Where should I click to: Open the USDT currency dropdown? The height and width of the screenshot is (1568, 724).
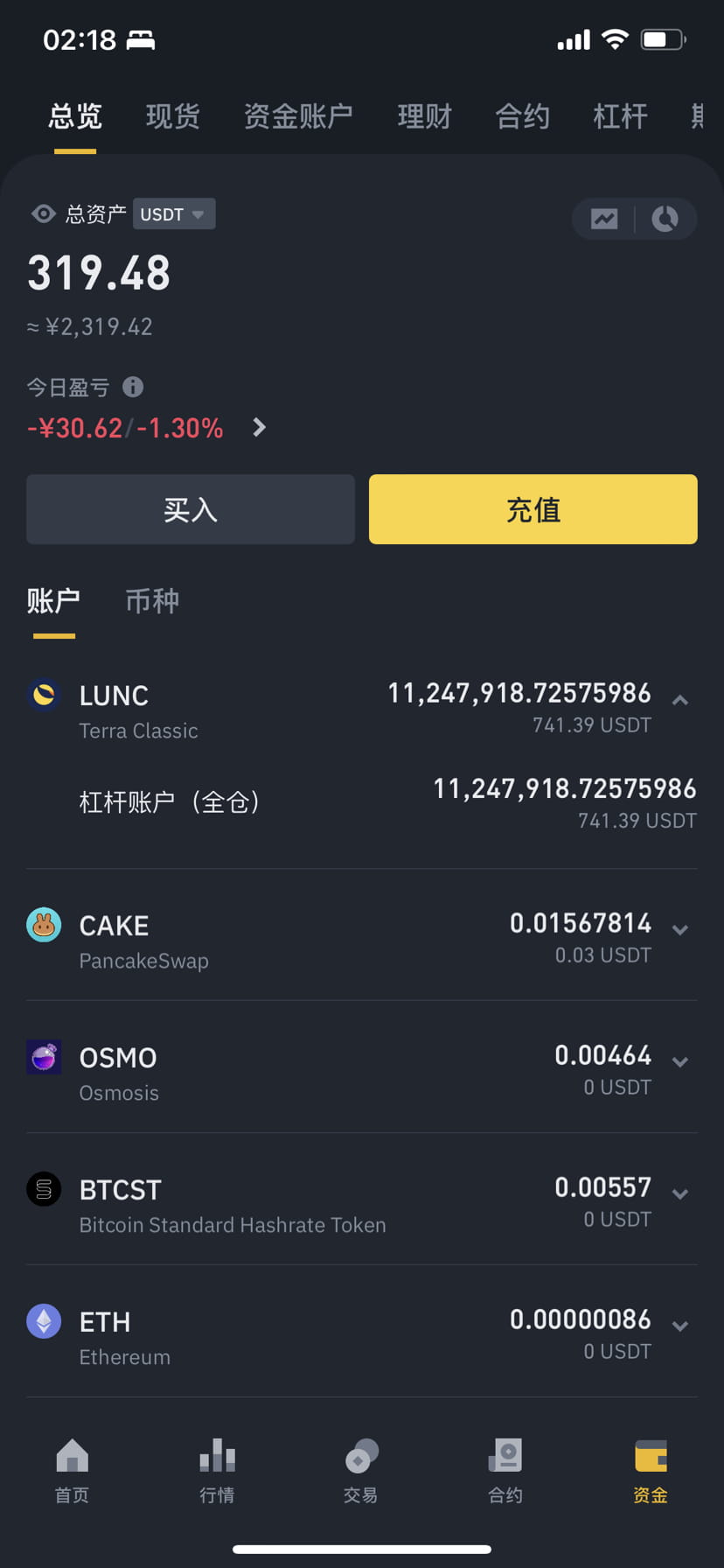coord(173,213)
